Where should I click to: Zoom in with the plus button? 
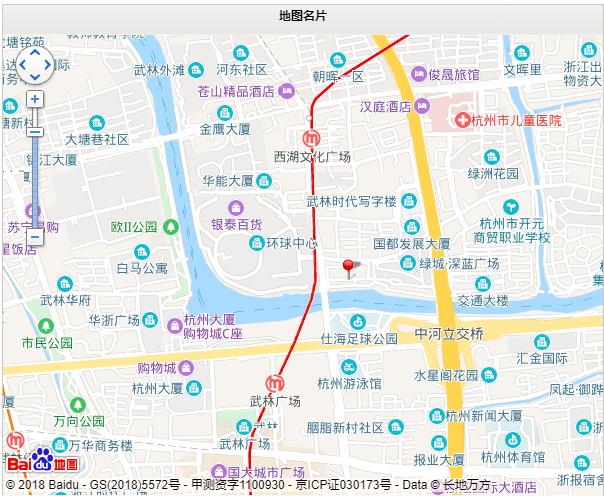click(35, 99)
